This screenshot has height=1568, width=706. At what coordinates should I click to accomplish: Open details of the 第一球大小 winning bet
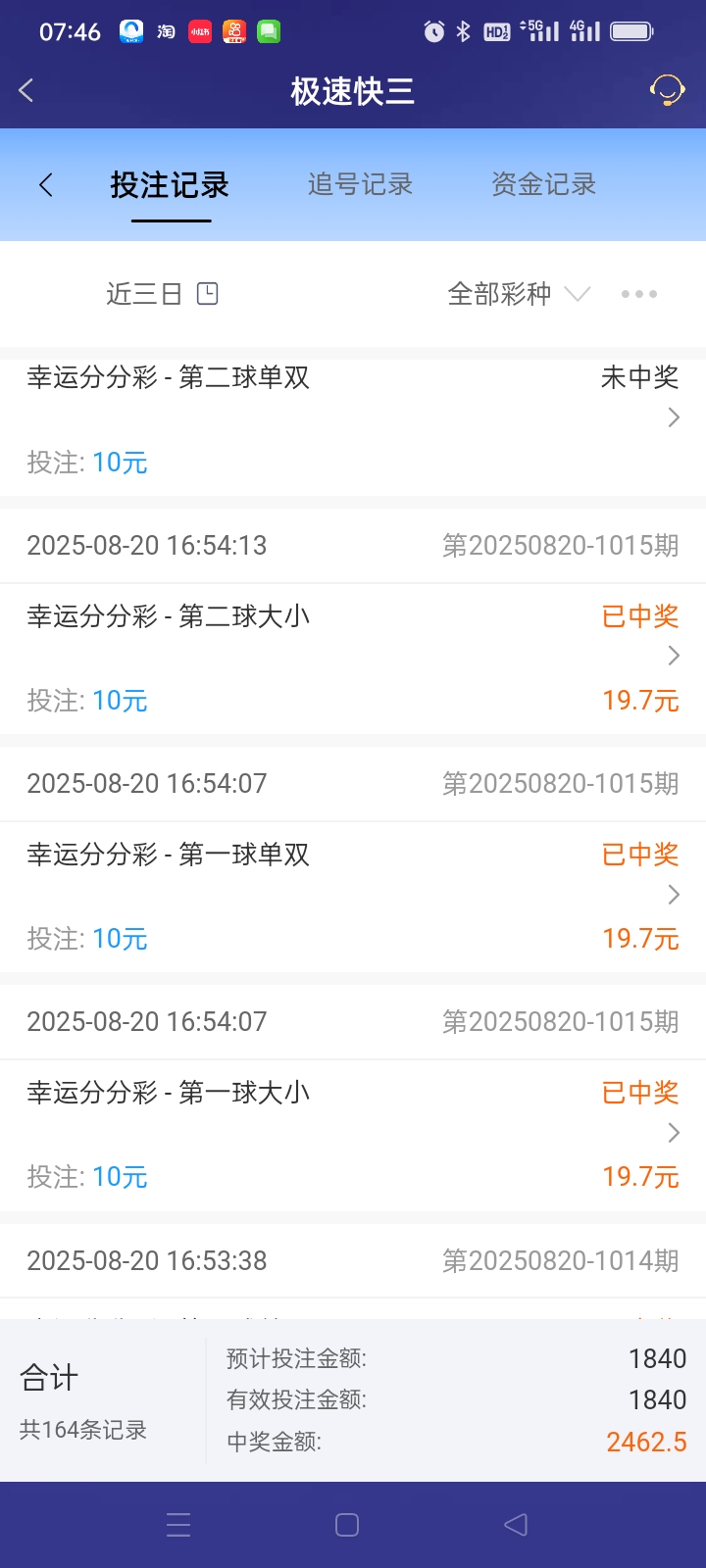[x=674, y=1132]
